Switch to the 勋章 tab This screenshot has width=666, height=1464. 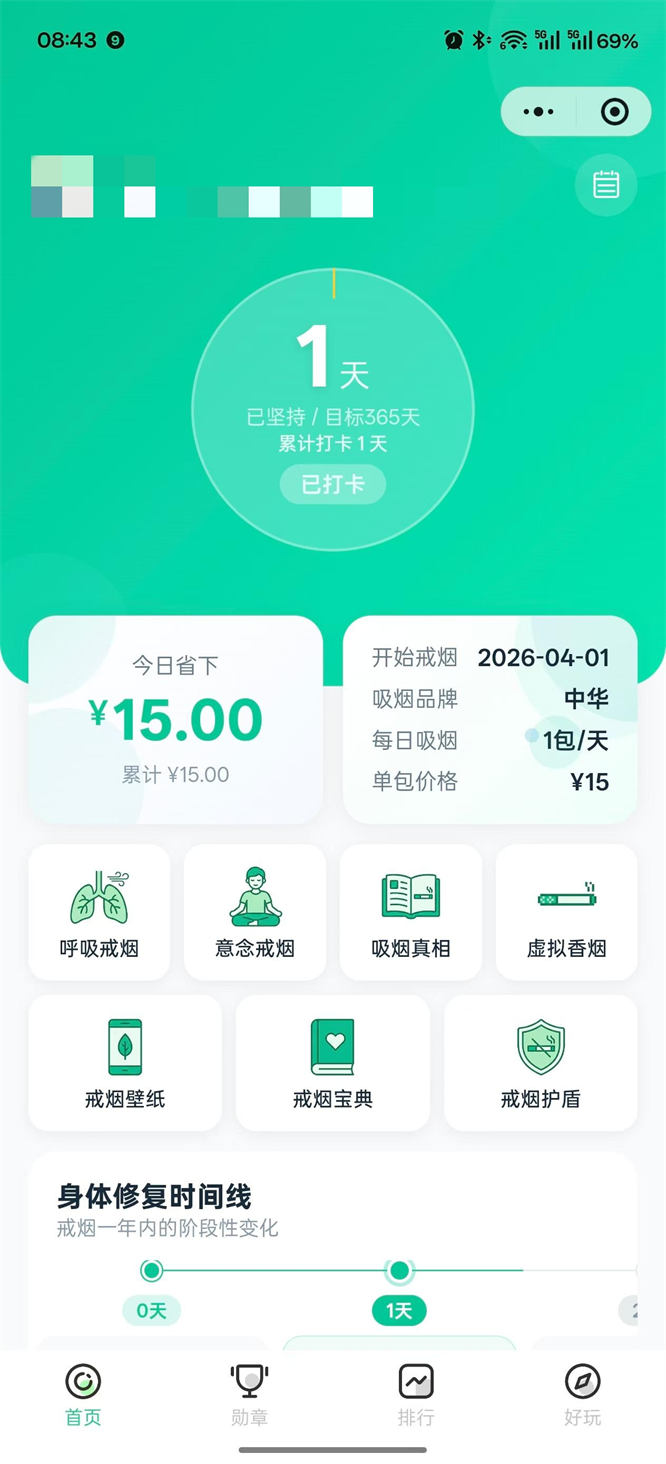(x=249, y=1395)
